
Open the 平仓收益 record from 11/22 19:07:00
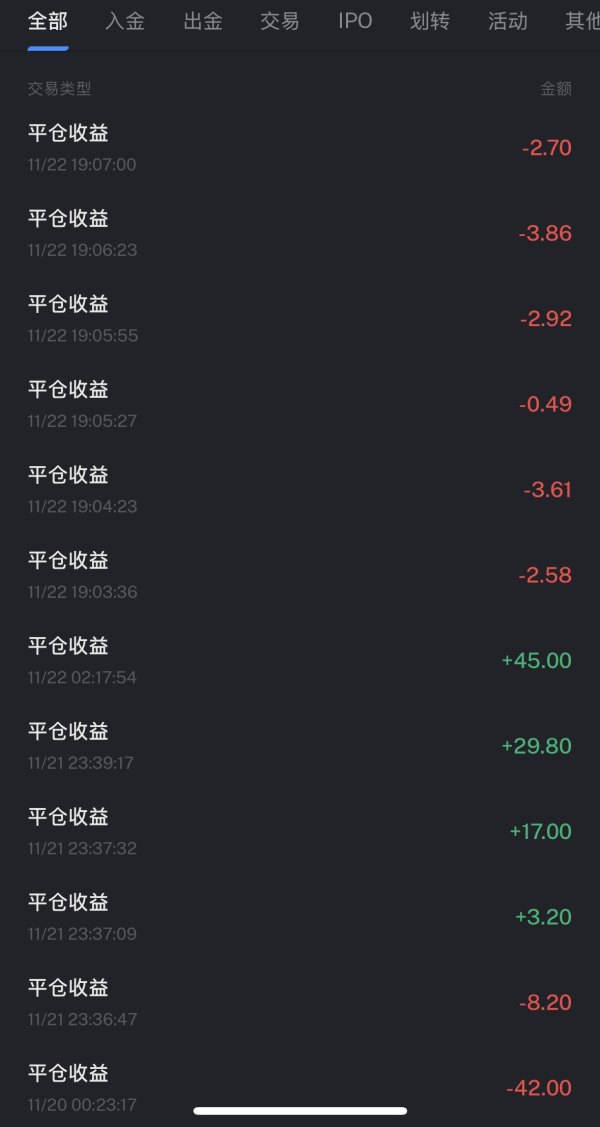point(300,147)
